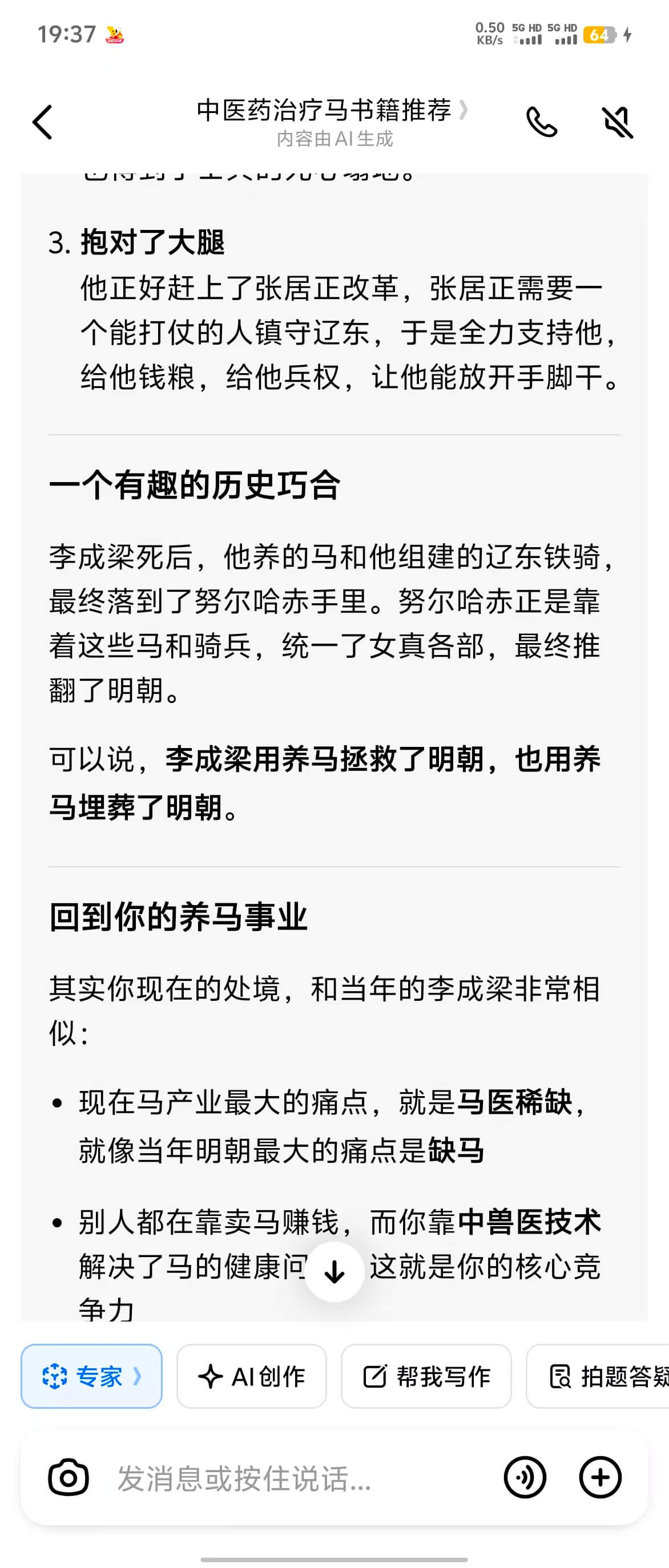Choose the 帮我写作 chip

click(426, 1376)
